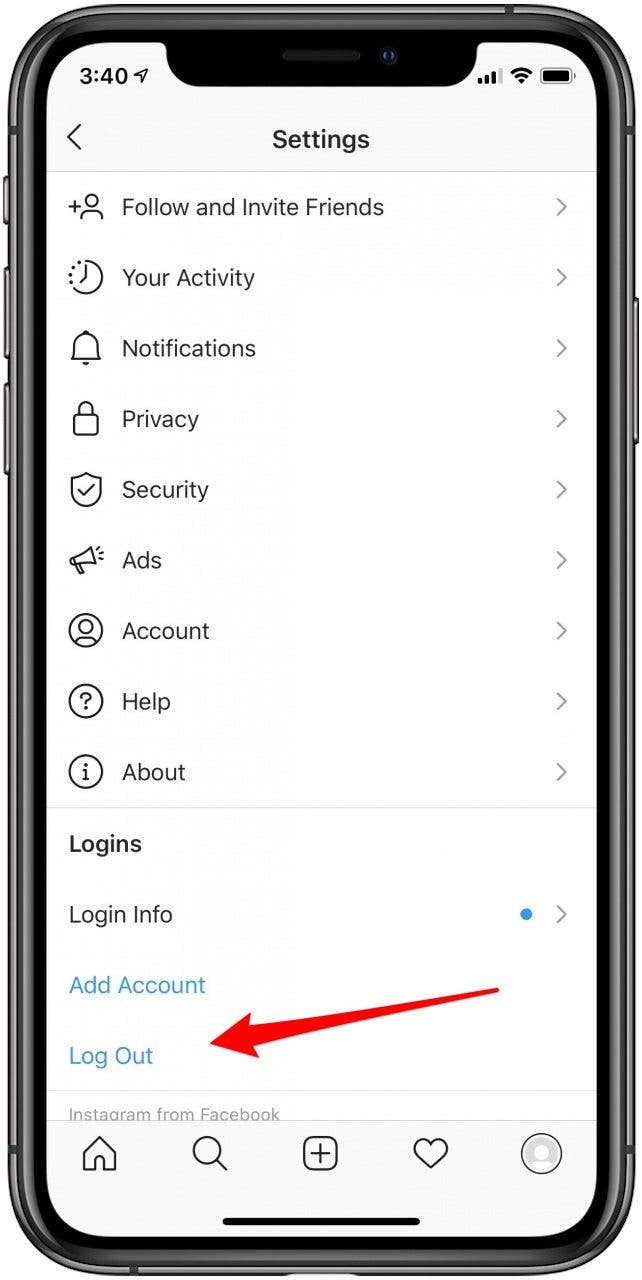Switch to the Profile tab
This screenshot has height=1280, width=642.
[x=541, y=1154]
